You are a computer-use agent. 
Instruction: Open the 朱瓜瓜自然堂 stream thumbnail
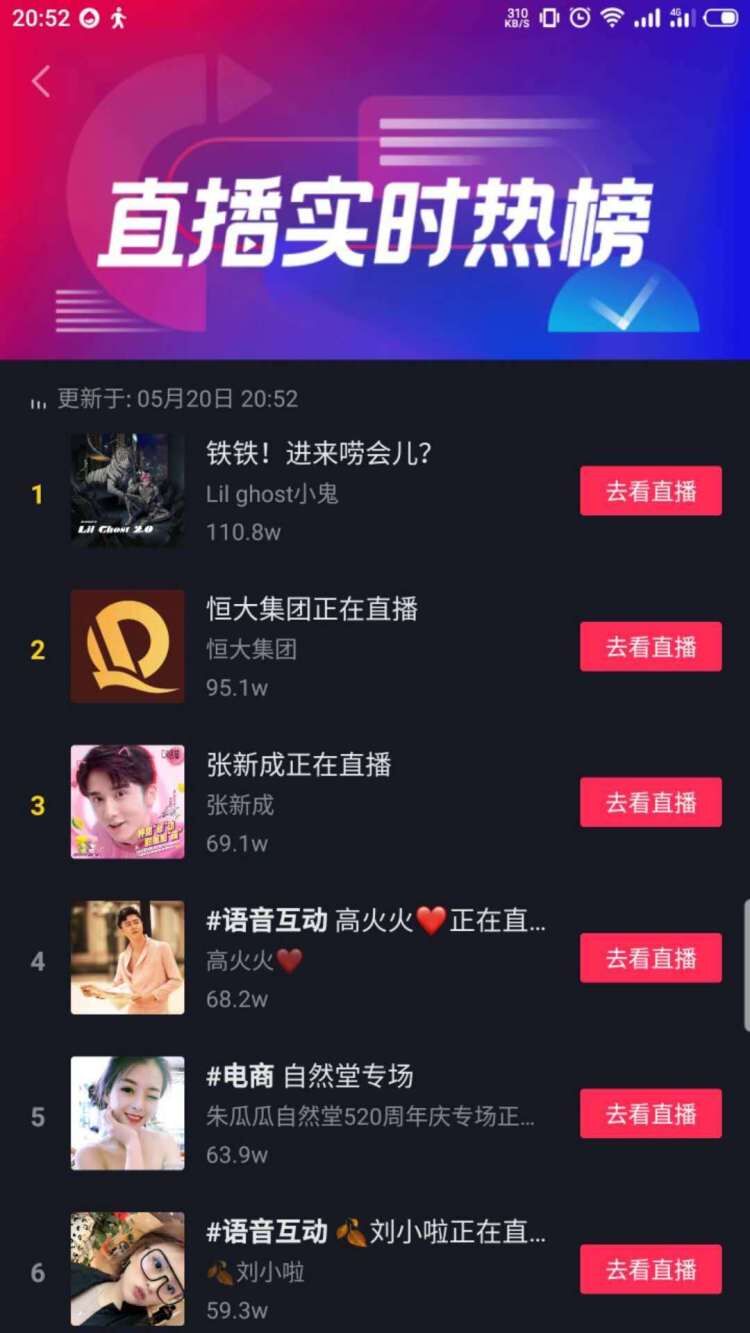click(x=127, y=1113)
